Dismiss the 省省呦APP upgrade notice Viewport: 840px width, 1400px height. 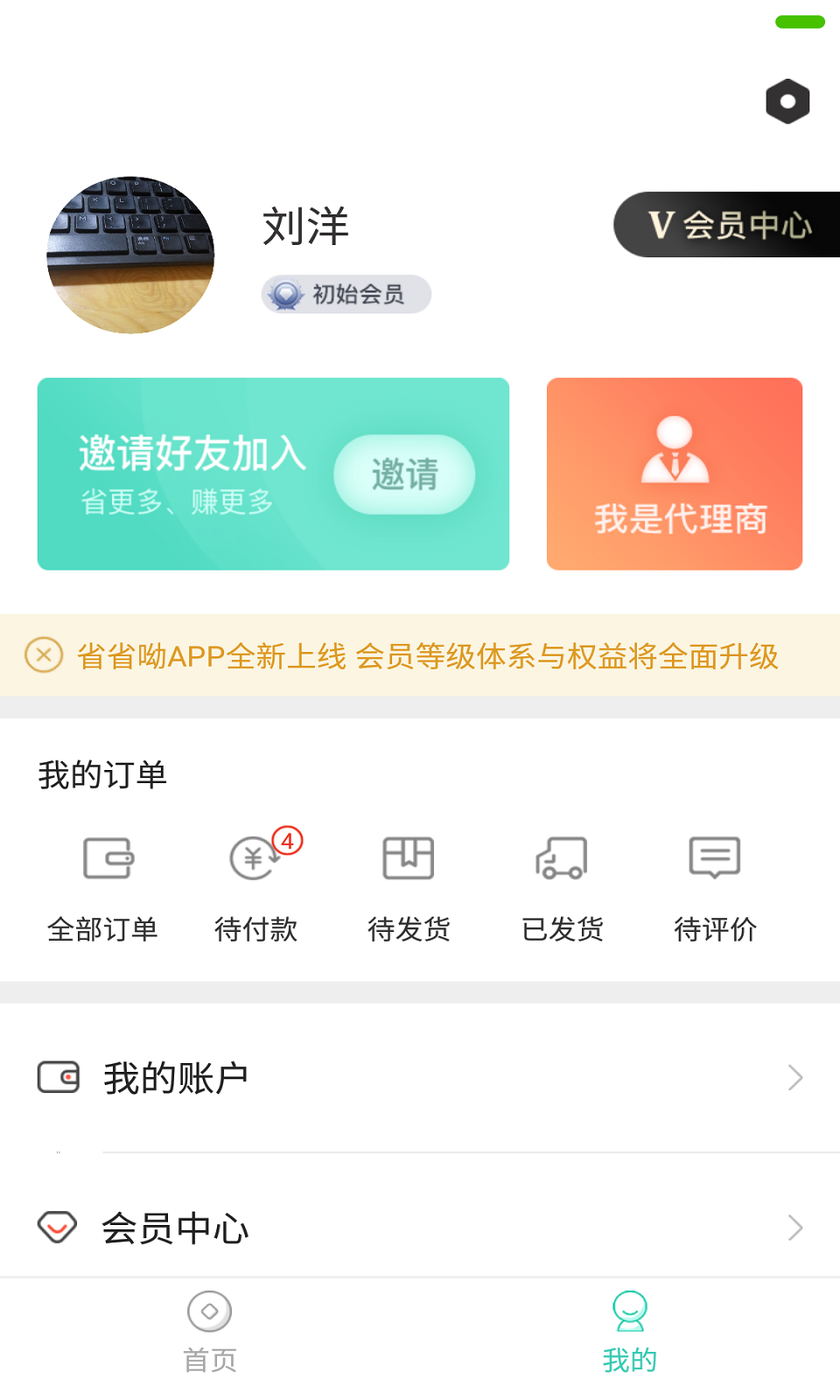(x=44, y=655)
